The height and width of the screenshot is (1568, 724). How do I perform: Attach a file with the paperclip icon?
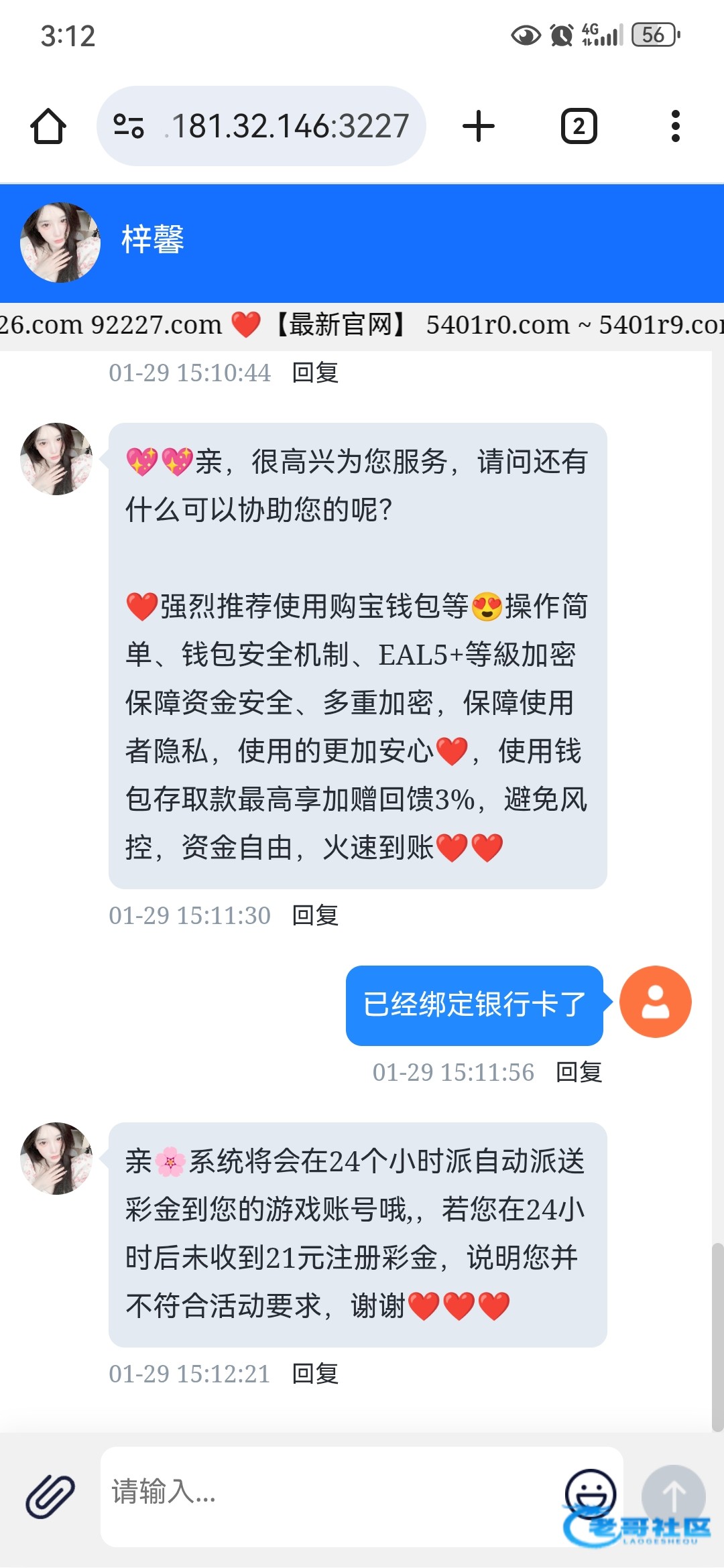point(50,1496)
